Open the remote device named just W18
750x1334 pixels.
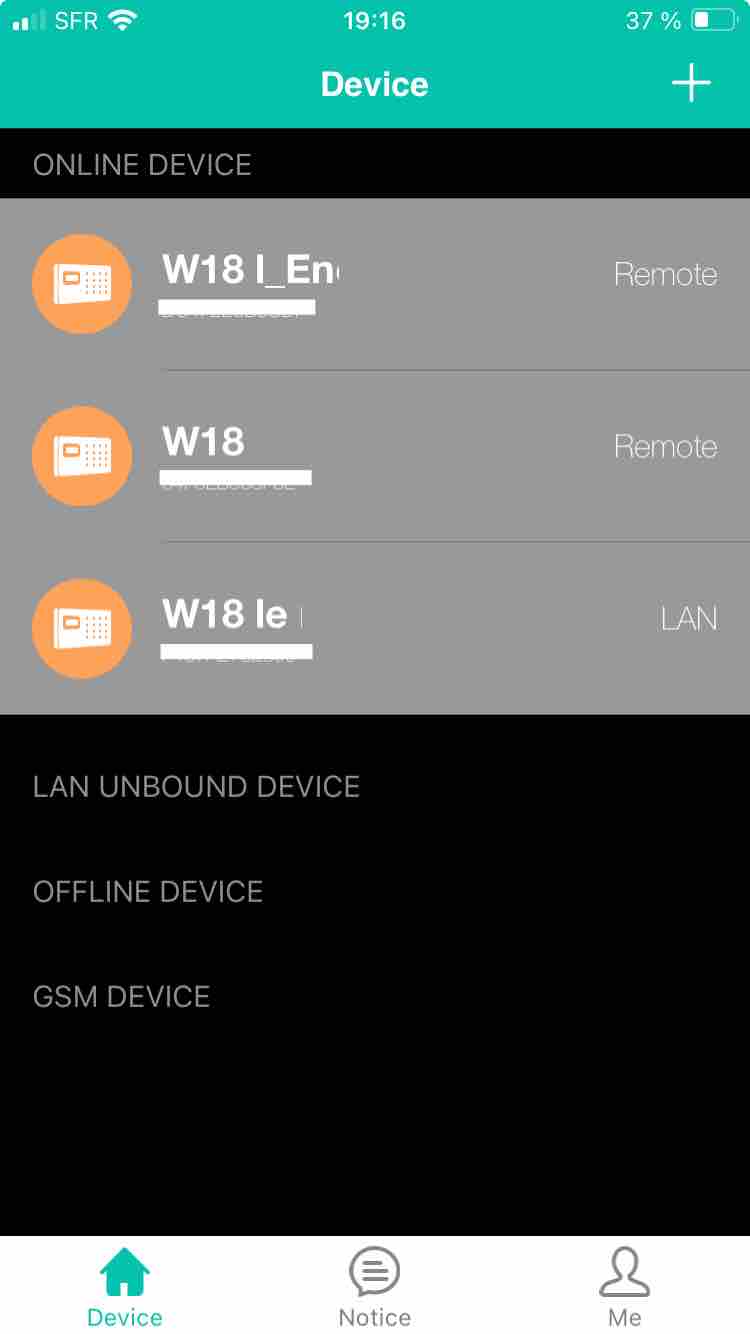[375, 456]
